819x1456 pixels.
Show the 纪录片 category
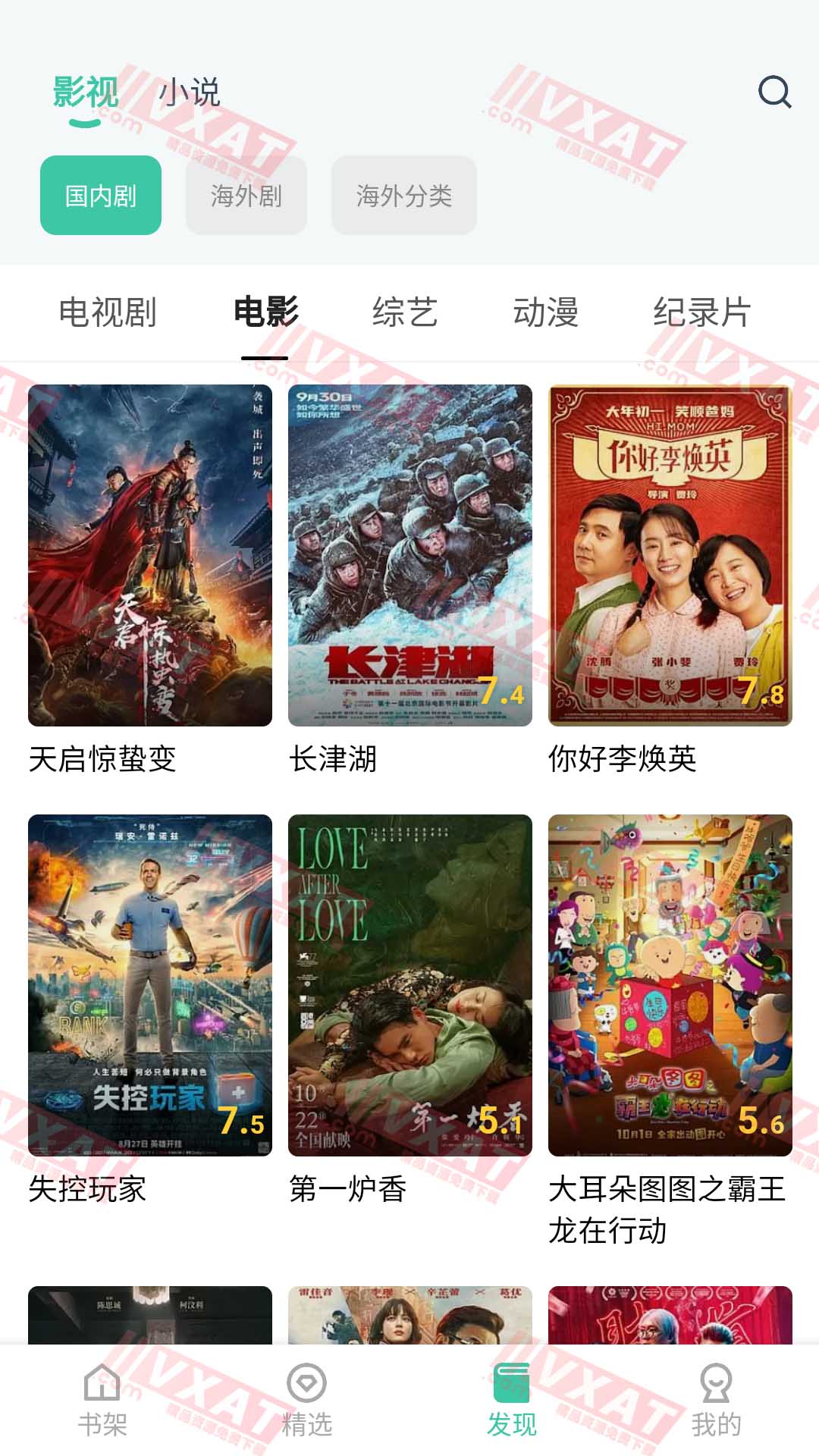702,312
